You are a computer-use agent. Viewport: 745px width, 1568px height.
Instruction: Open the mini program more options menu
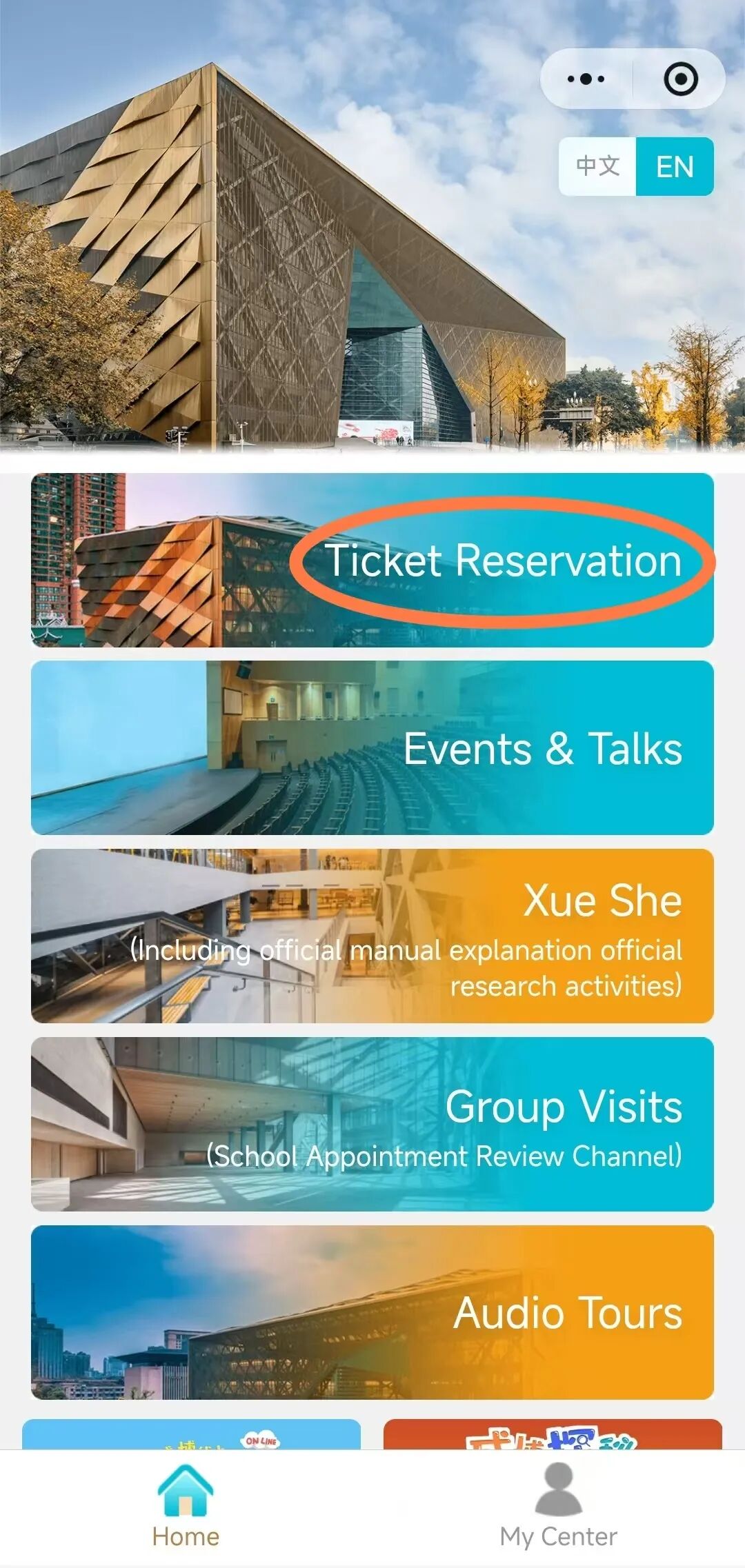point(586,79)
